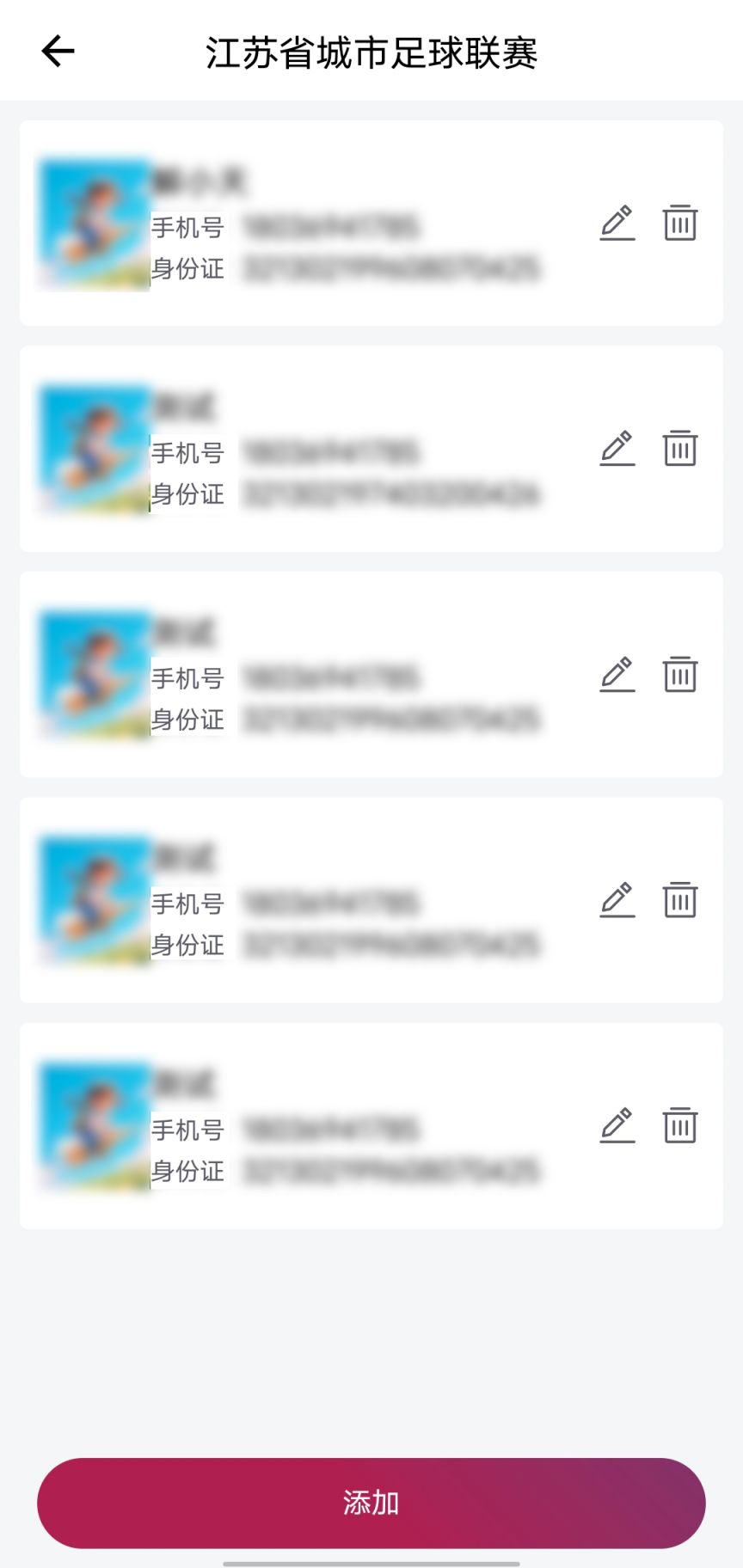The height and width of the screenshot is (1568, 743).
Task: Edit the first person's entry
Action: (x=617, y=223)
